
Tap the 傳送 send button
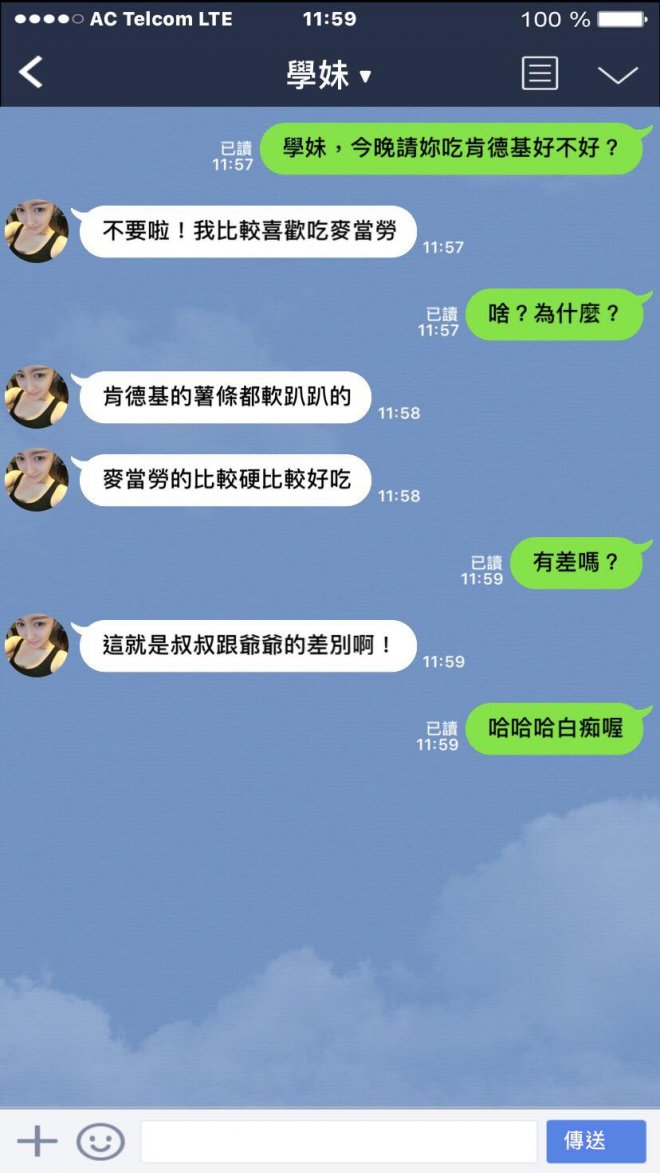[596, 1141]
